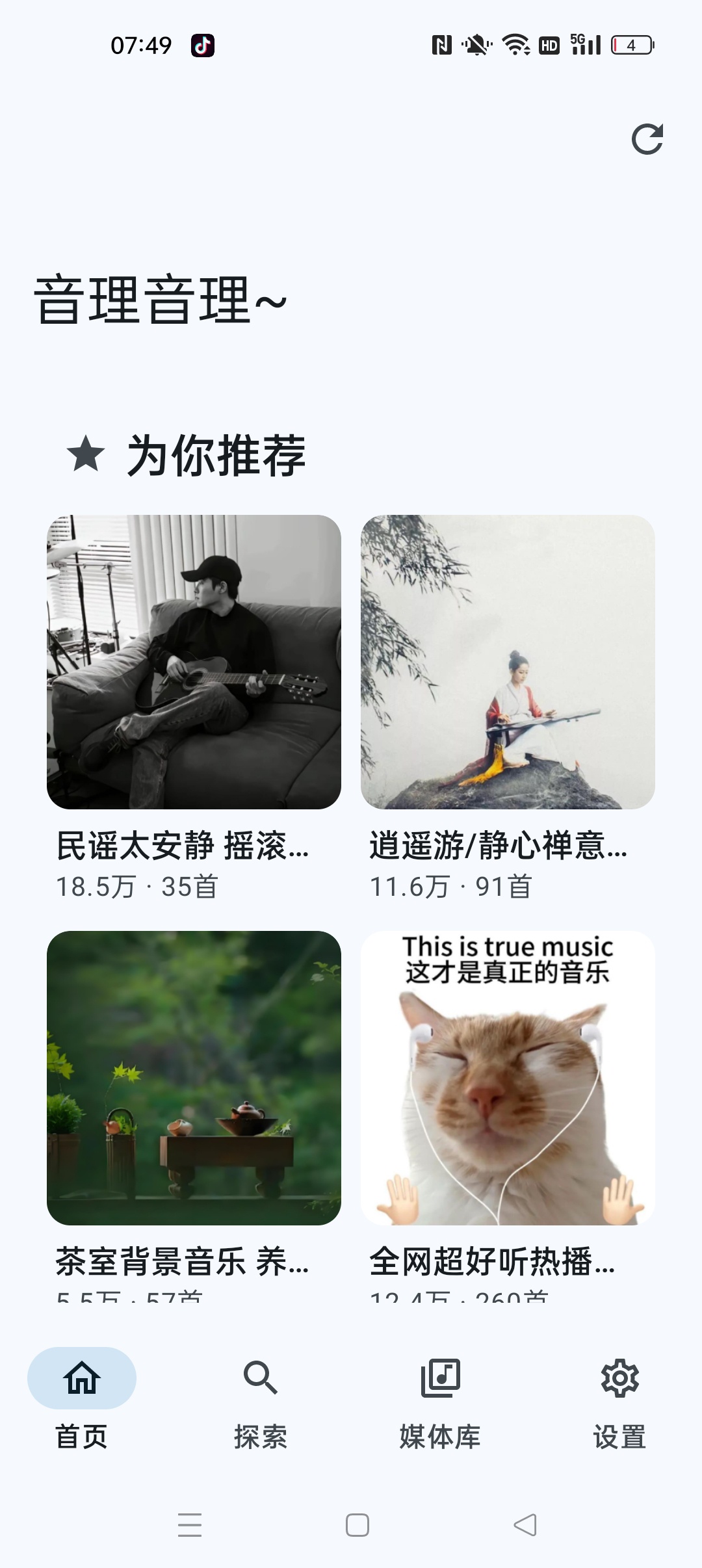The height and width of the screenshot is (1568, 702).
Task: Go to the 设置 tab
Action: coord(619,1399)
